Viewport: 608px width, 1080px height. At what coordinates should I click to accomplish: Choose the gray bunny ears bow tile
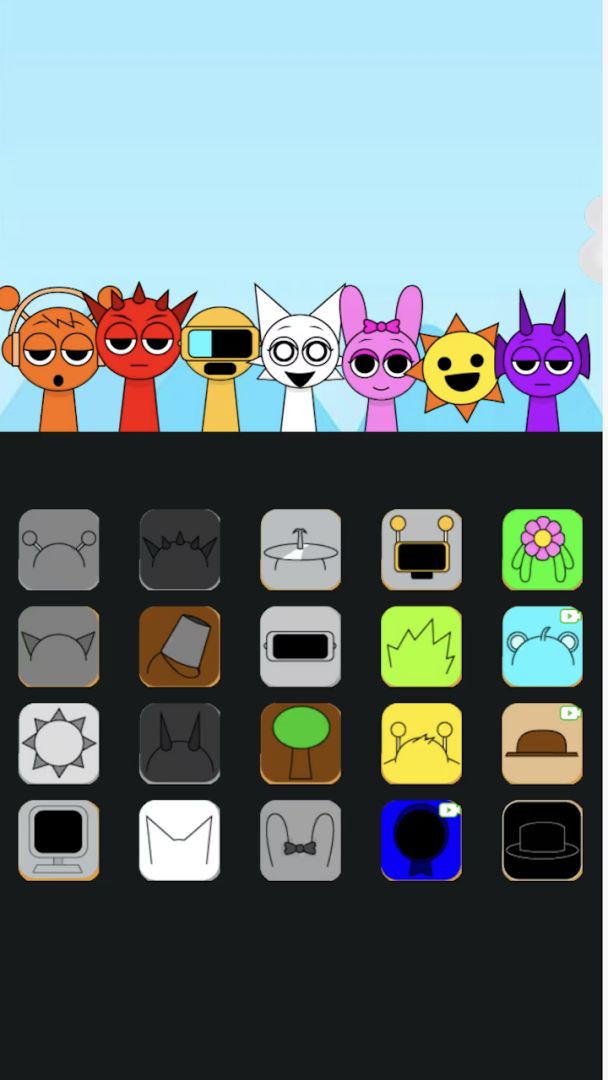tap(300, 840)
